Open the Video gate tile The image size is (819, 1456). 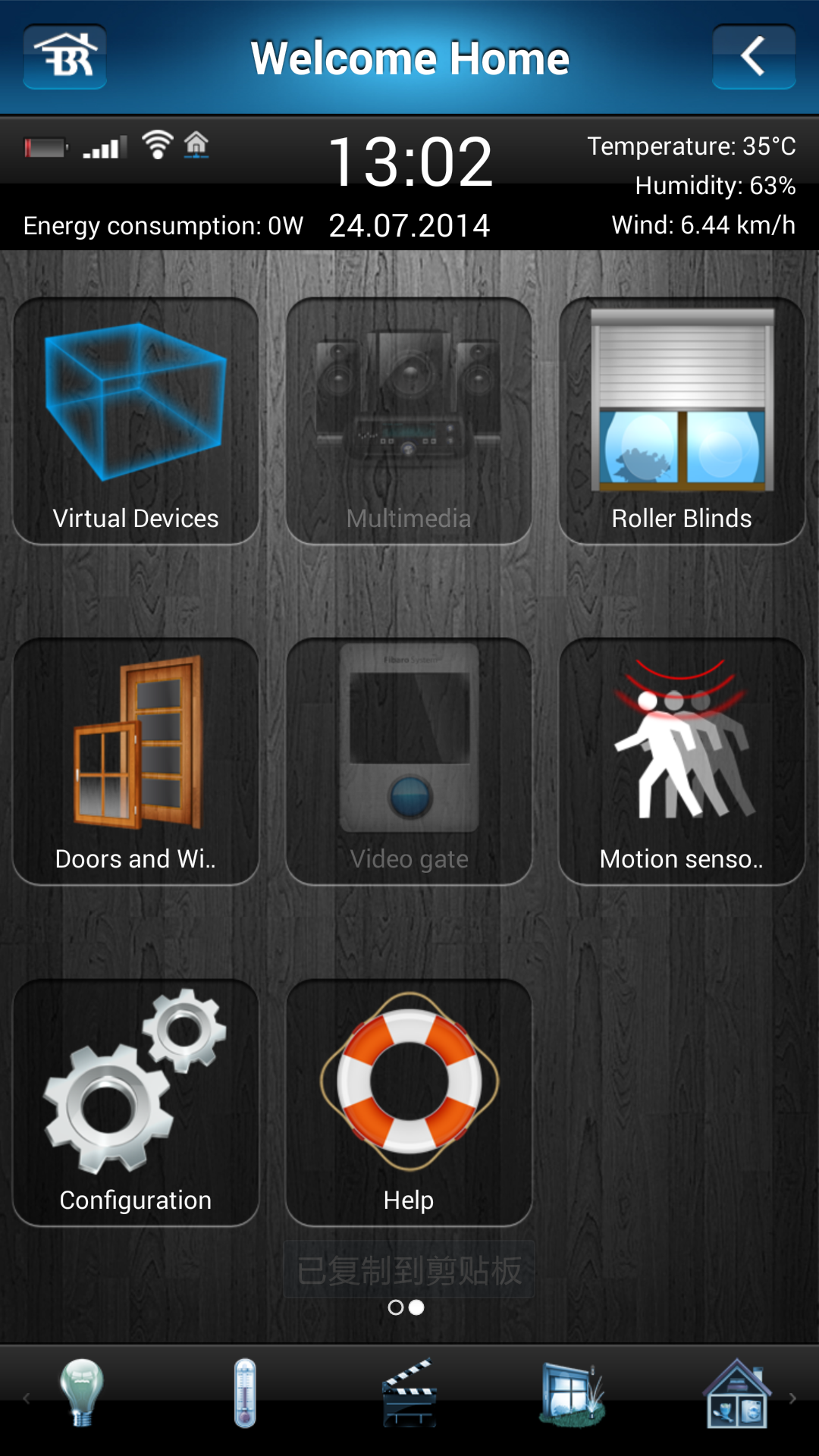click(409, 761)
